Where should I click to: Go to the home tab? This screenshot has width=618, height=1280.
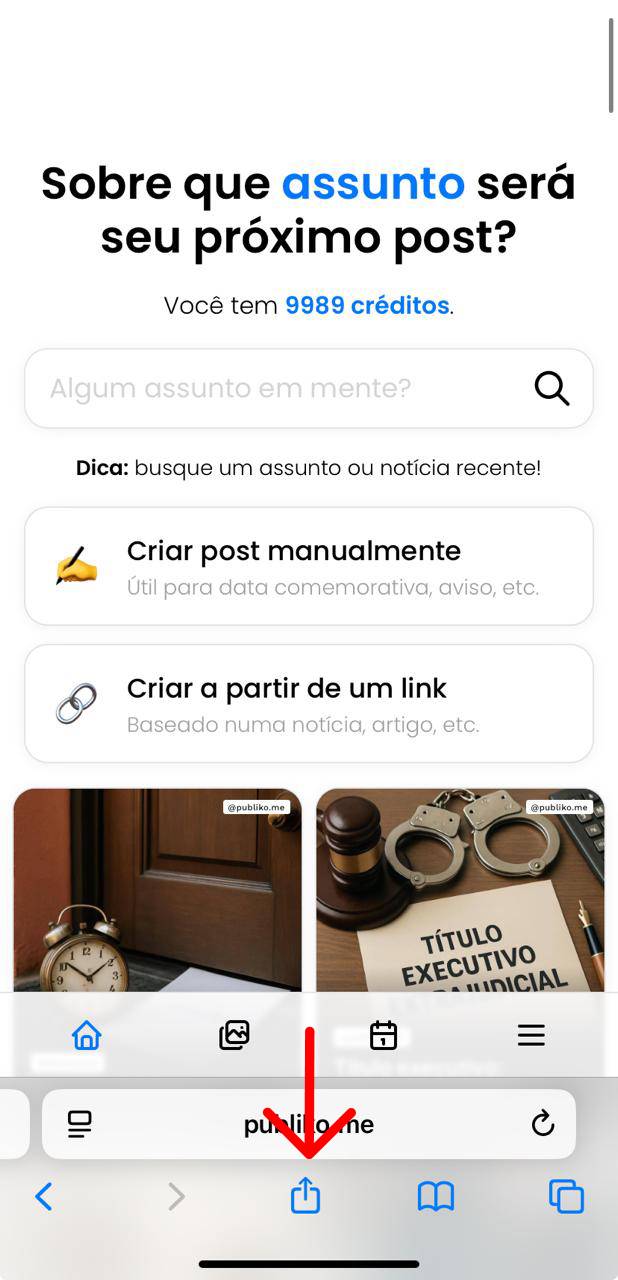pyautogui.click(x=87, y=1036)
